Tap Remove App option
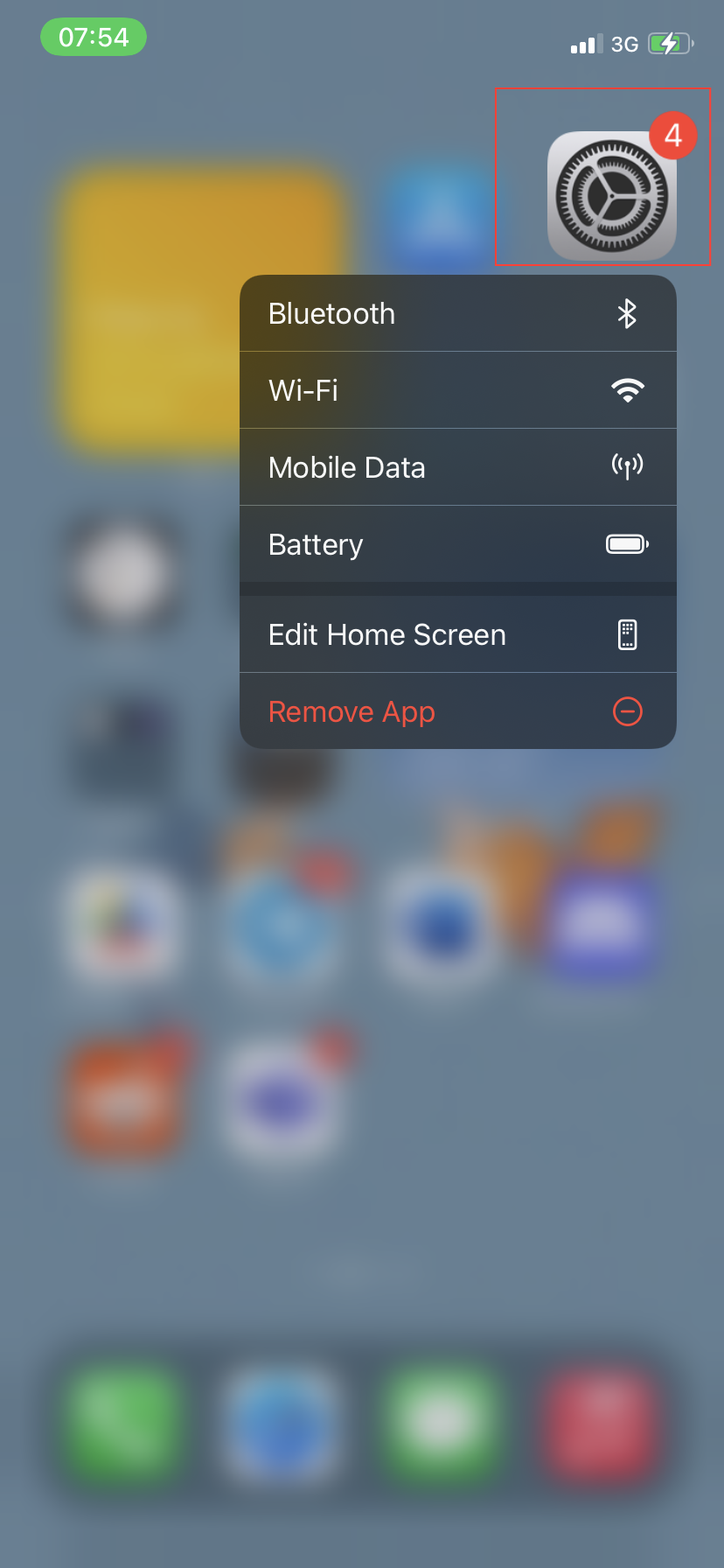Viewport: 724px width, 1568px height. (457, 711)
